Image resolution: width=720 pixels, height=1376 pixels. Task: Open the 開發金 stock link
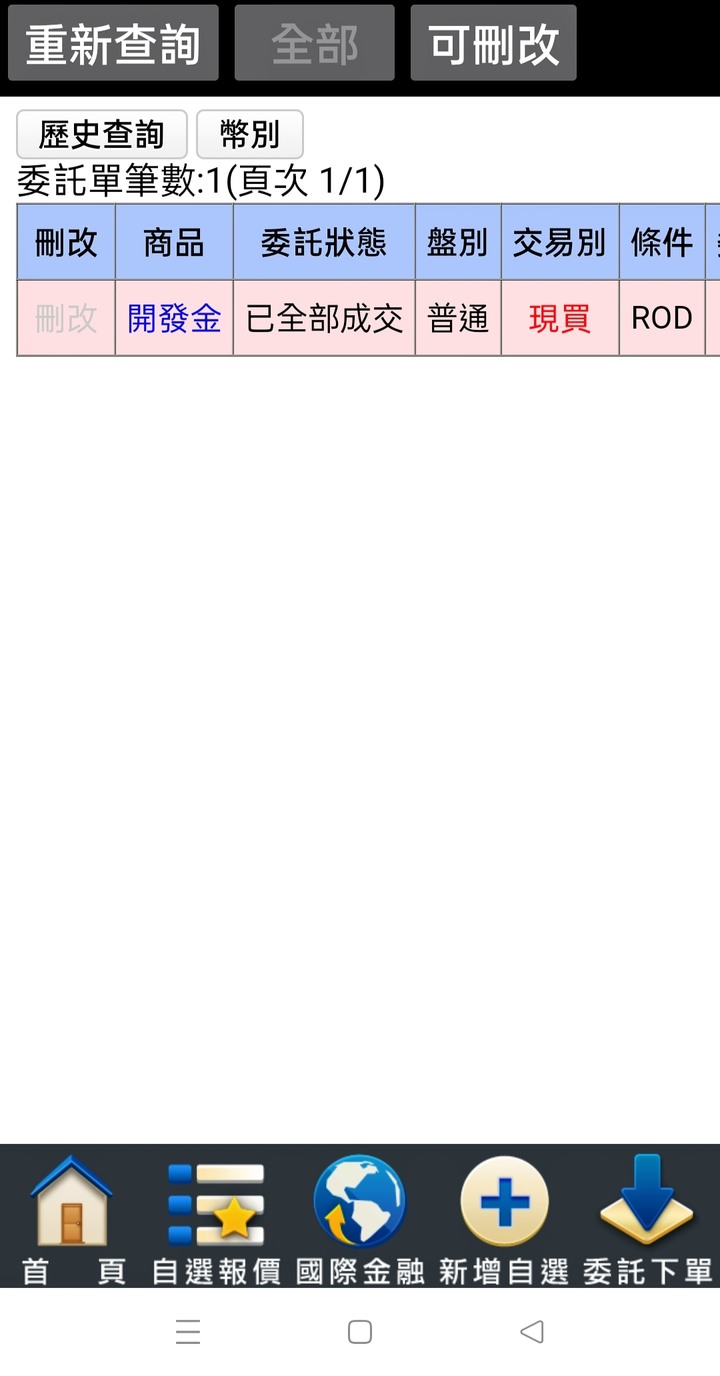[174, 318]
